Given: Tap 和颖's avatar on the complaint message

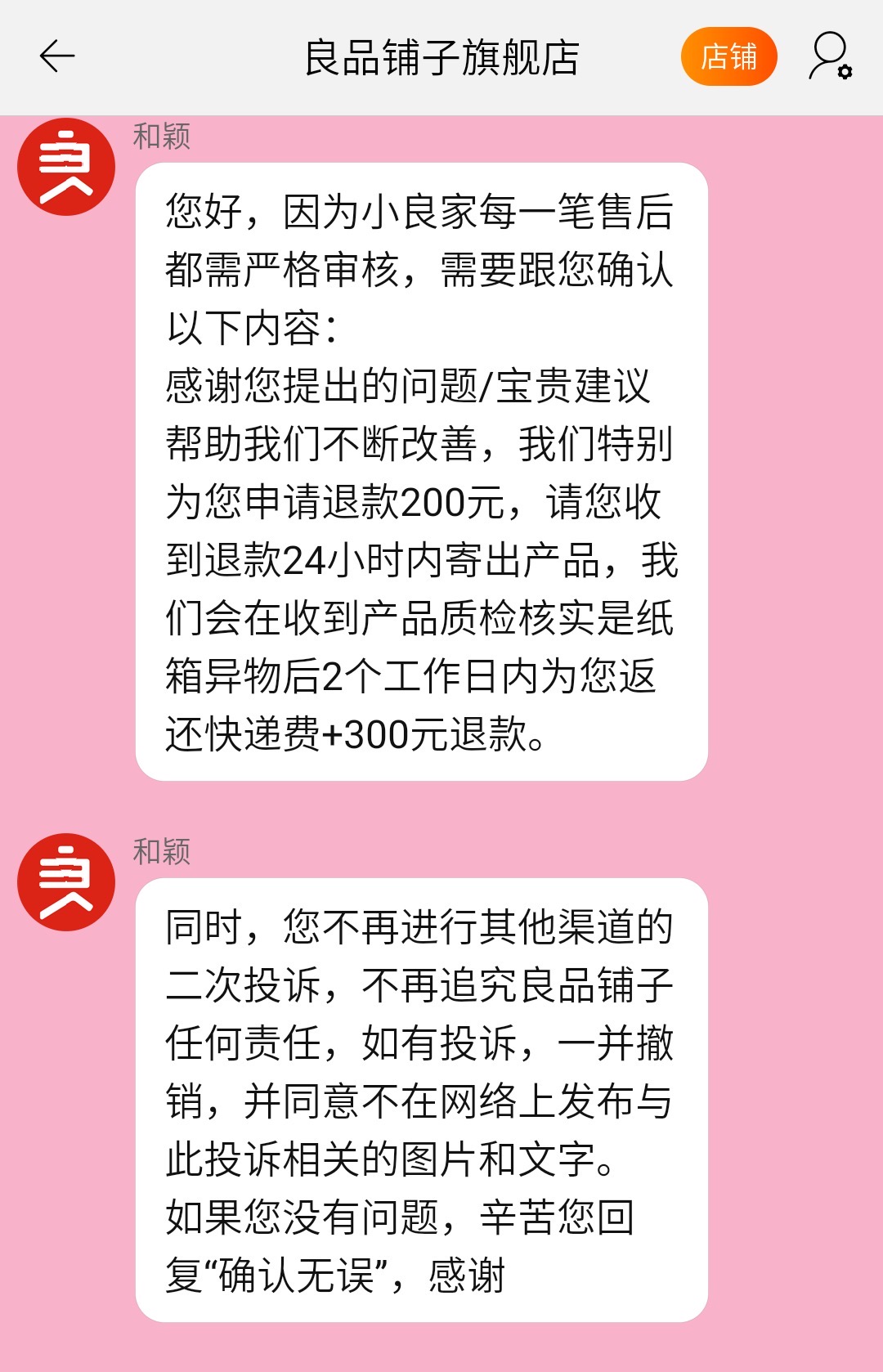Looking at the screenshot, I should [66, 882].
